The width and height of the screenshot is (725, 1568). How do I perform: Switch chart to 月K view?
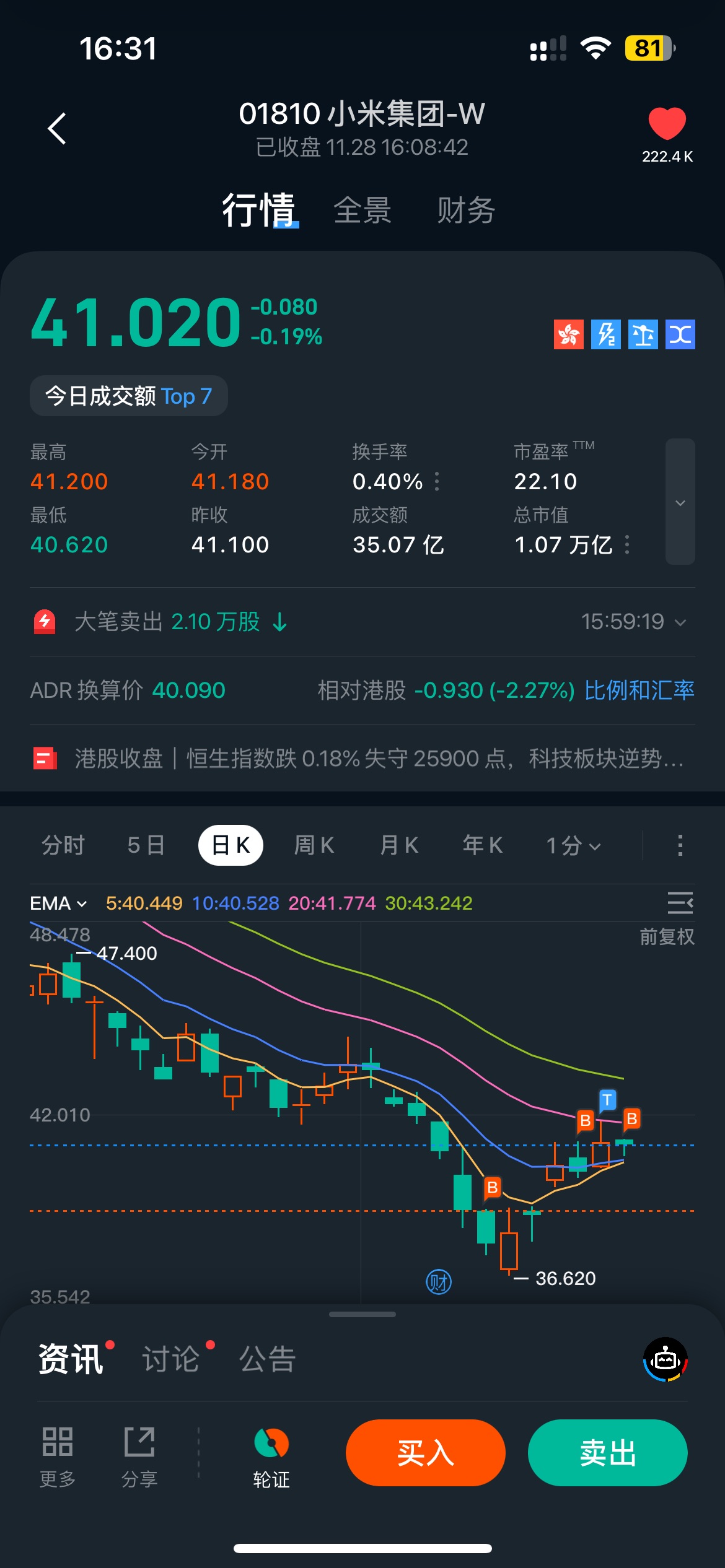[399, 845]
